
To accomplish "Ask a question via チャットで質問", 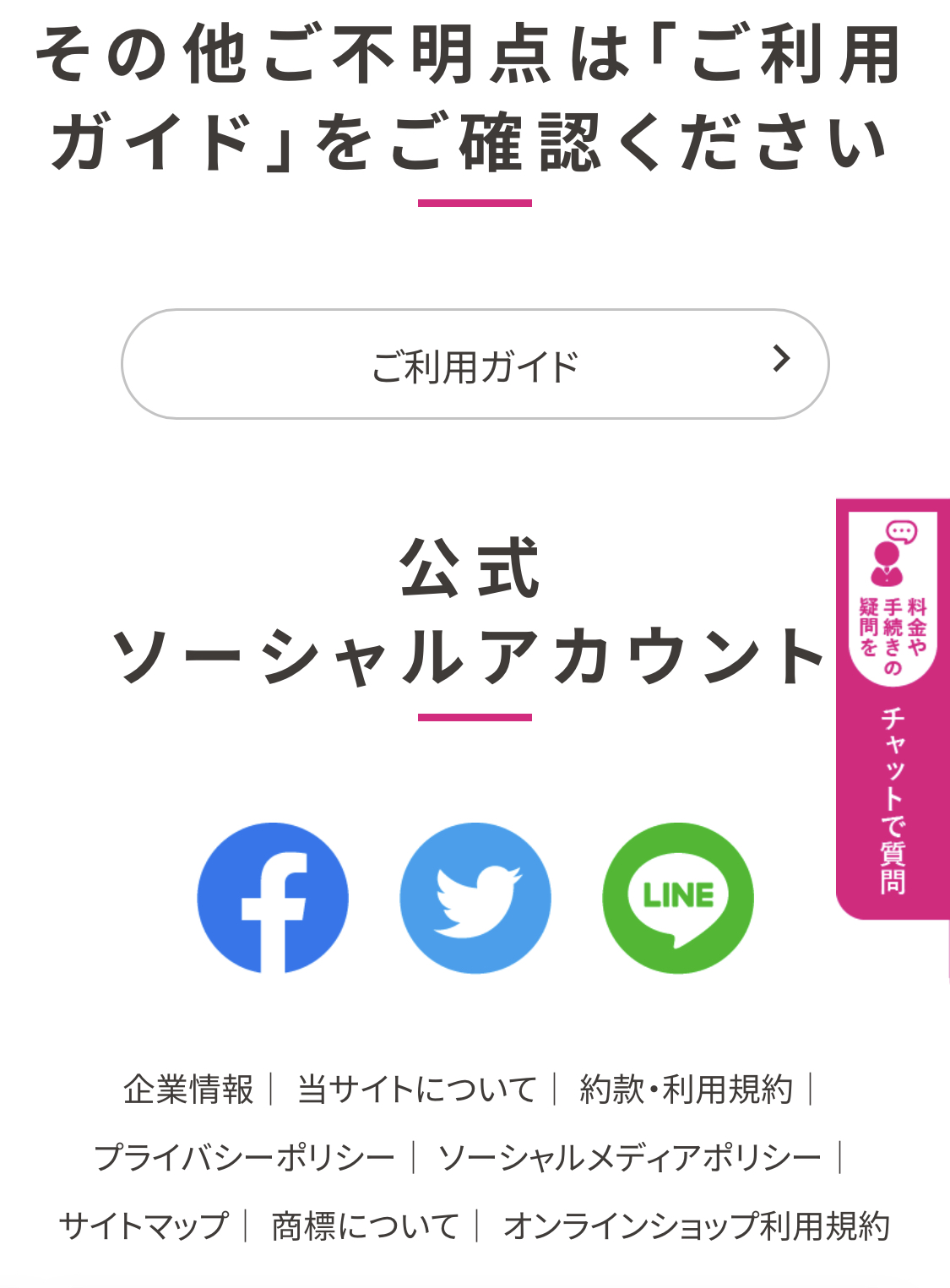I will pos(893,709).
